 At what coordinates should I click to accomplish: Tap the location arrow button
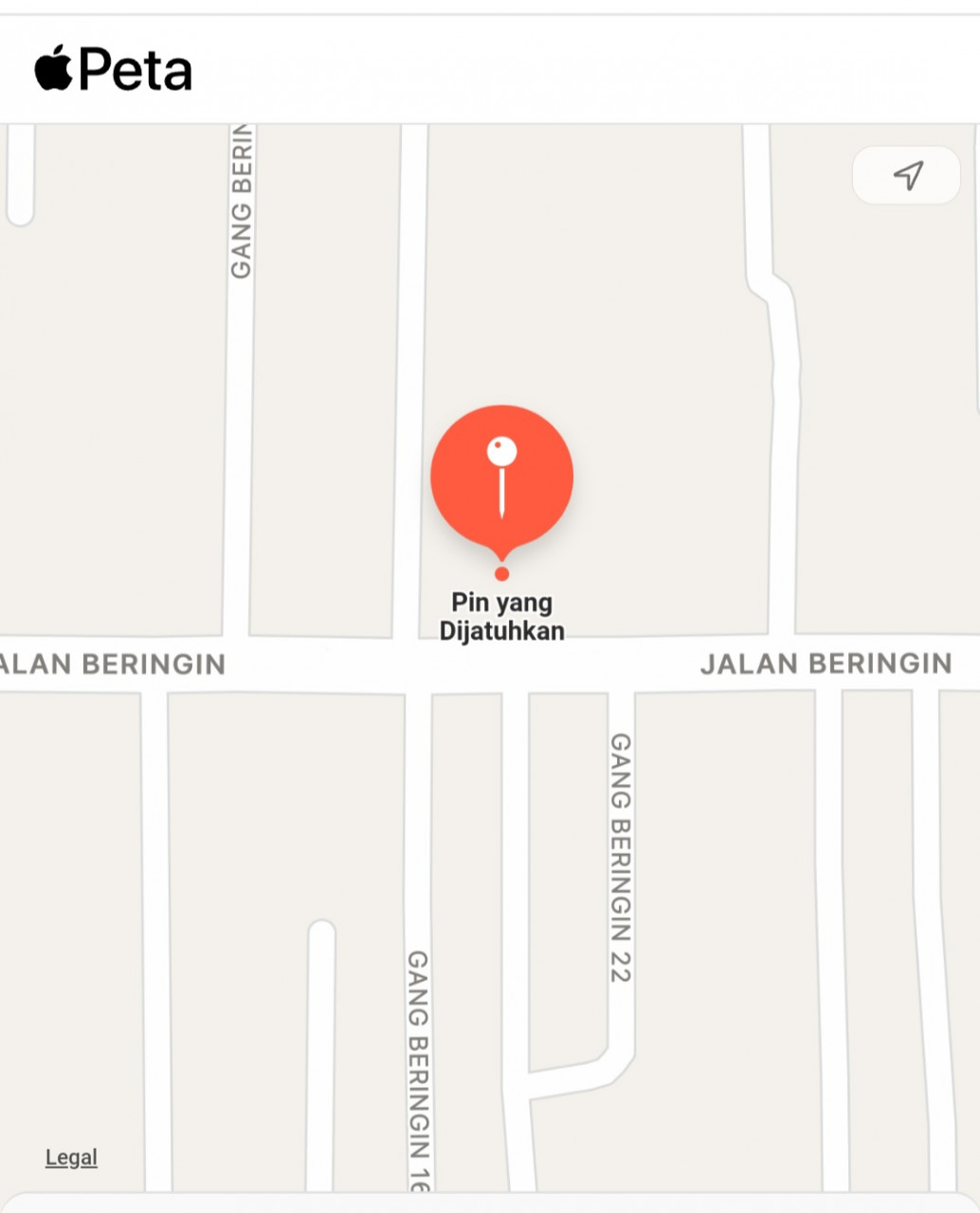coord(907,175)
